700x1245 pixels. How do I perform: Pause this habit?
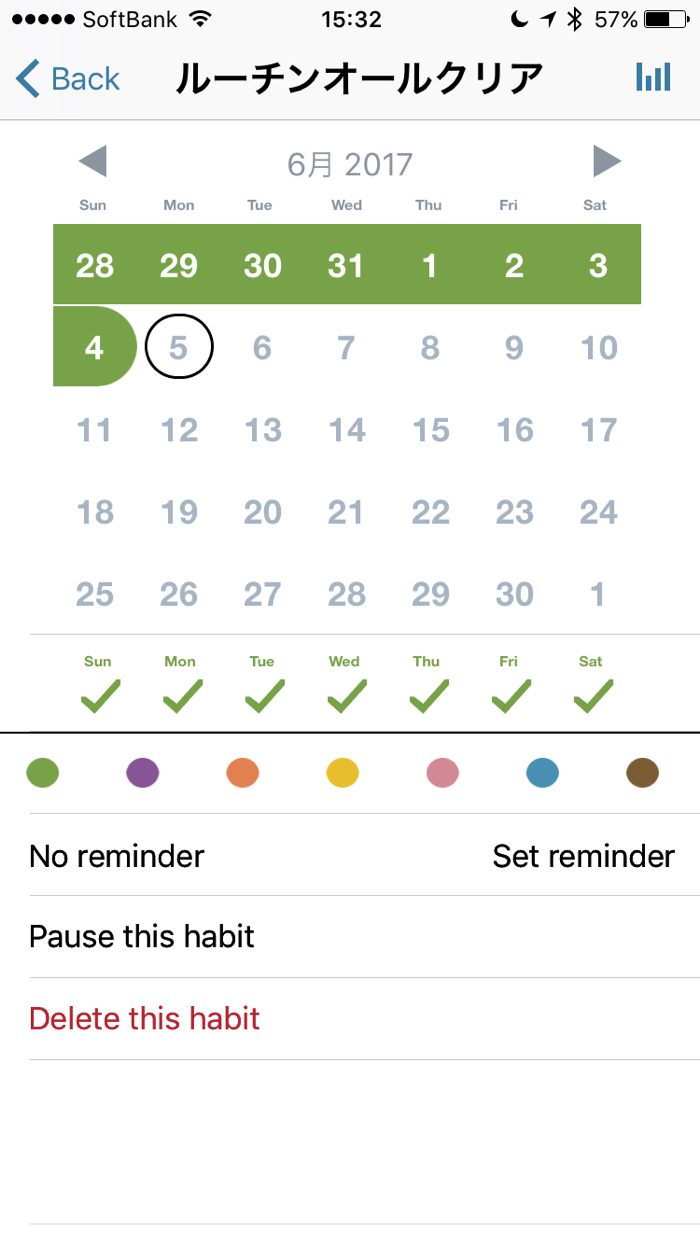[x=142, y=937]
